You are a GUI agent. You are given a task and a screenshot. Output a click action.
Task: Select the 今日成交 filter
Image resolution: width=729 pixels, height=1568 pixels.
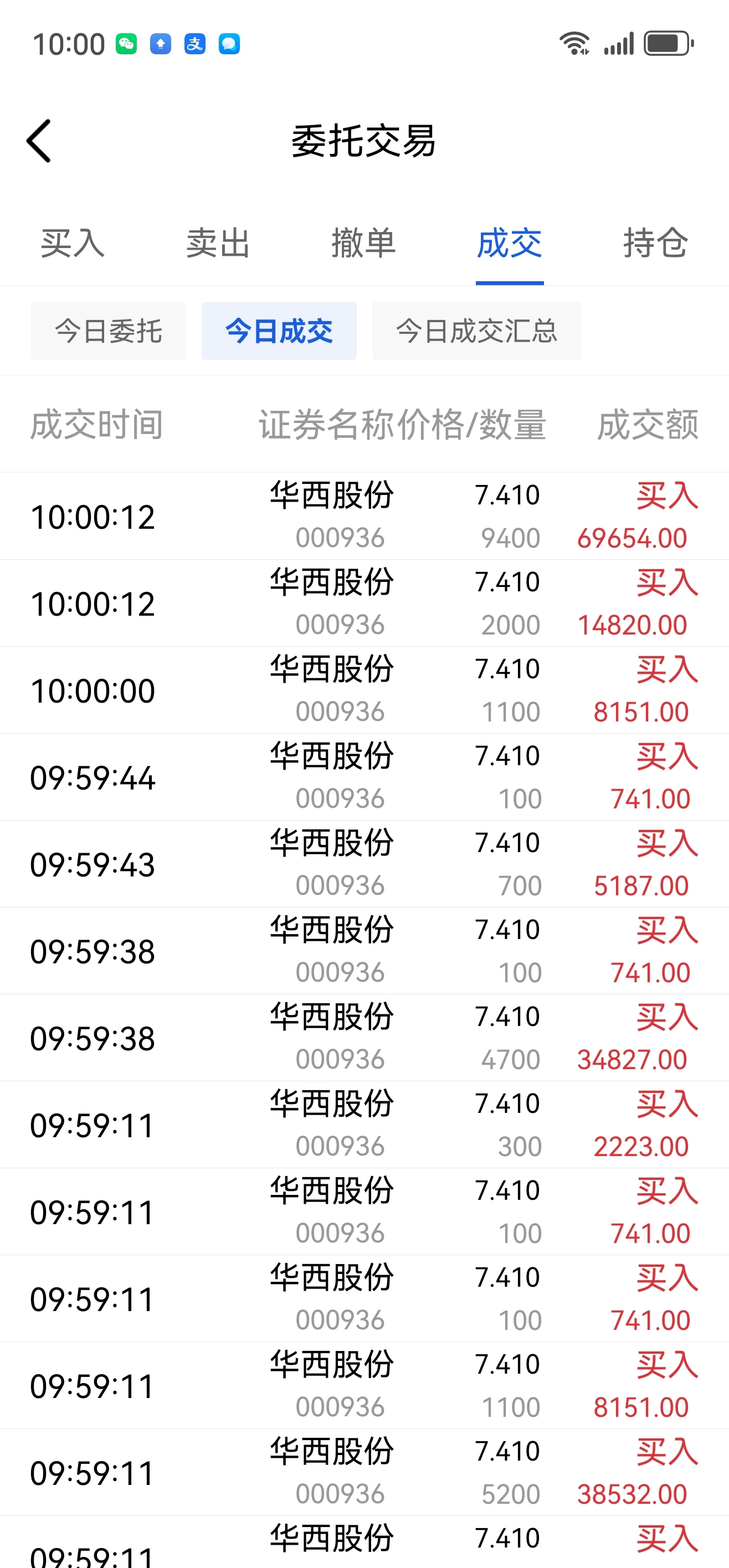click(x=279, y=331)
